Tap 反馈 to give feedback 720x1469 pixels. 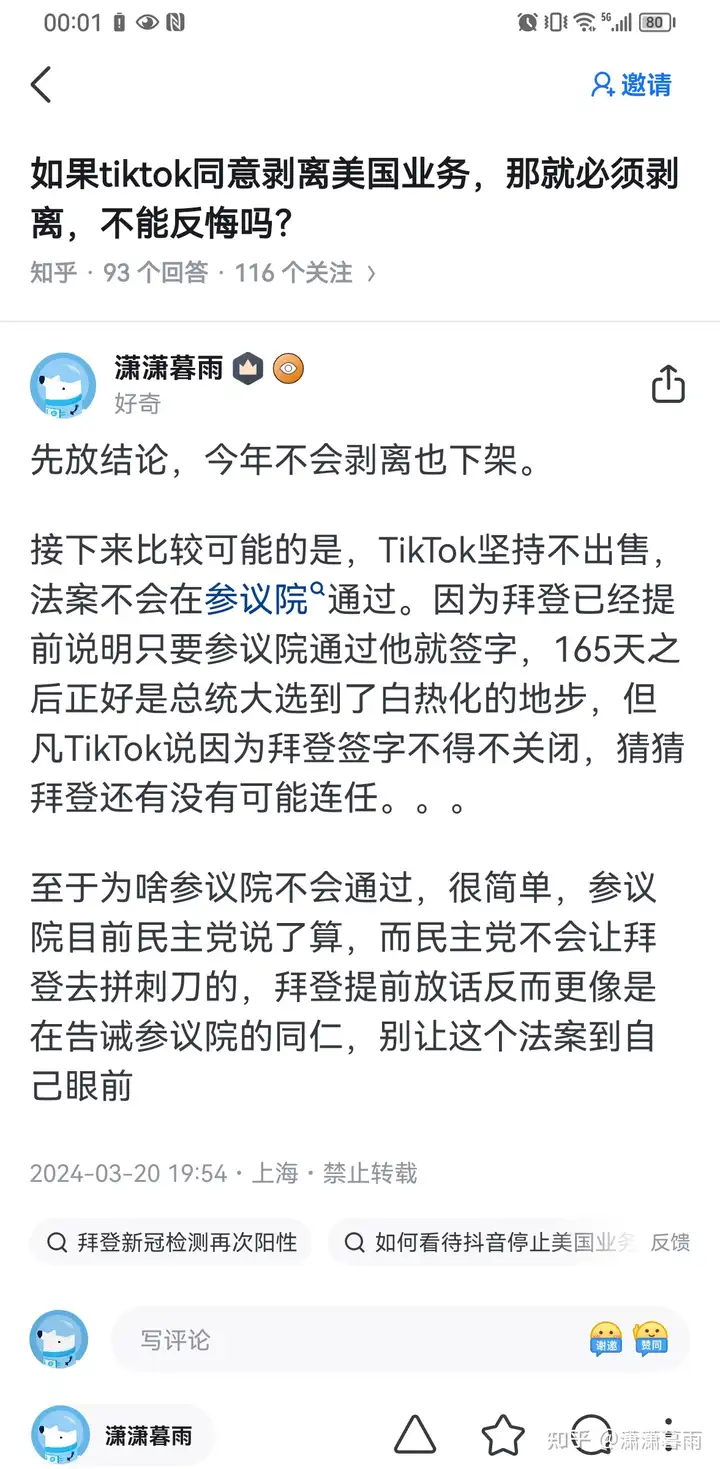[670, 1242]
